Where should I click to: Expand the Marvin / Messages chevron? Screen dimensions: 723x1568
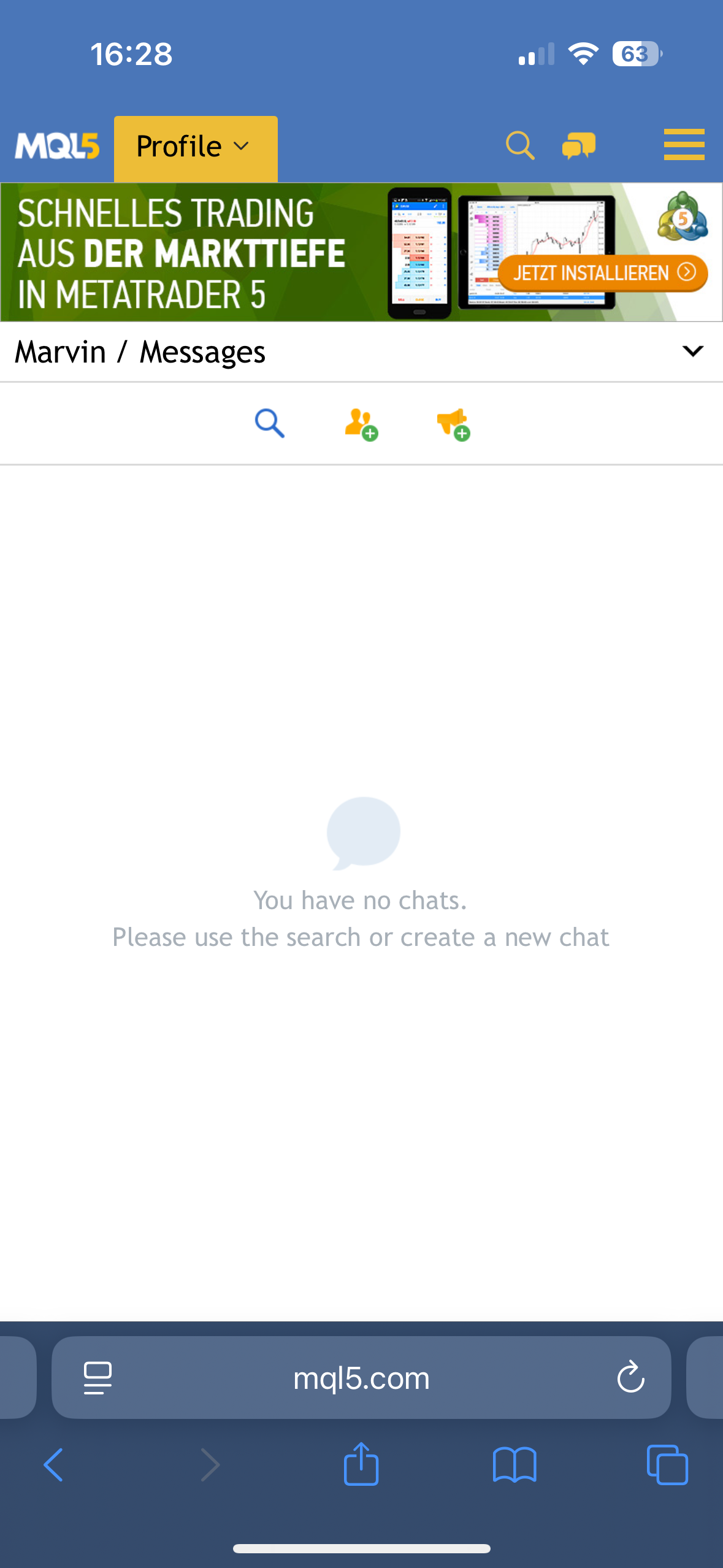(x=692, y=352)
